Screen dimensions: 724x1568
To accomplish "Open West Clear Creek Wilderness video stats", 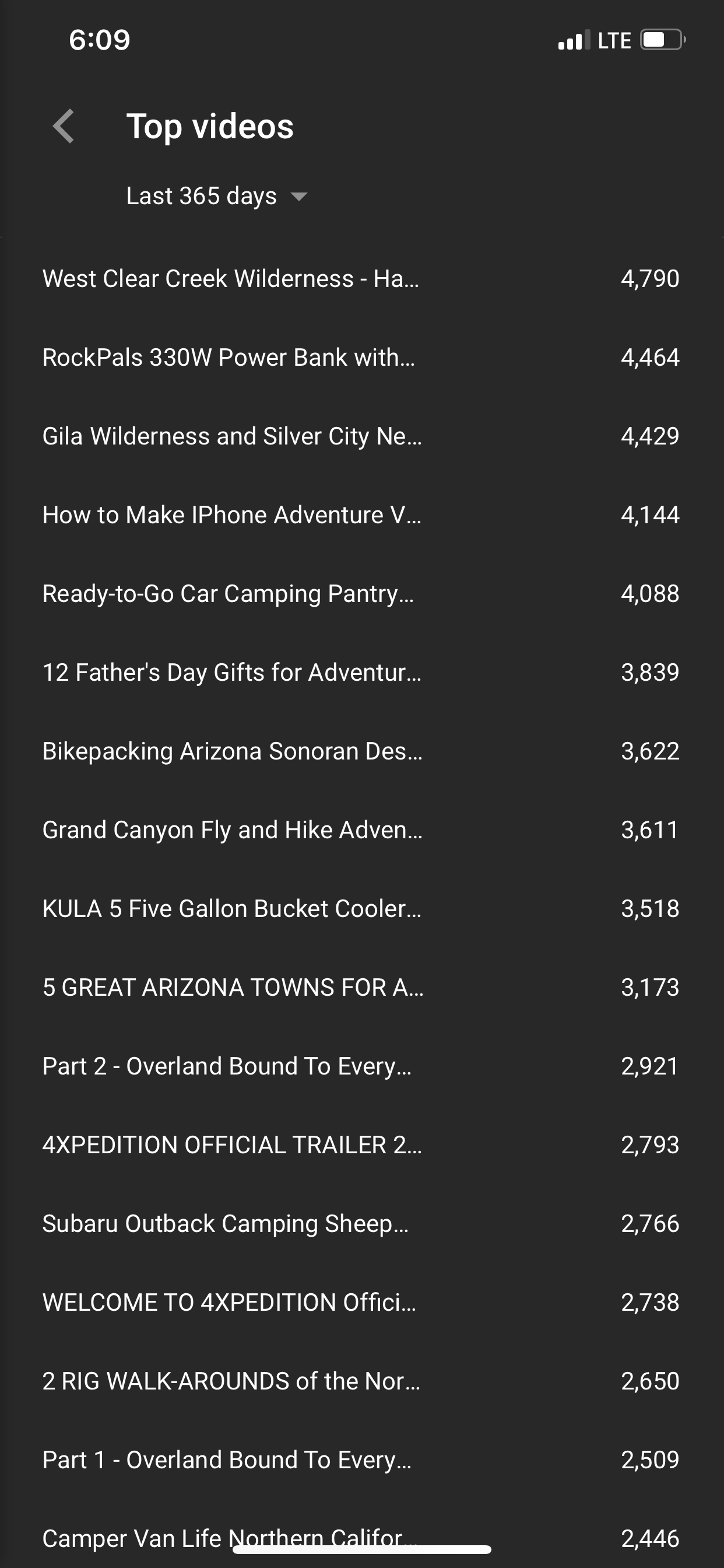I will click(x=231, y=279).
